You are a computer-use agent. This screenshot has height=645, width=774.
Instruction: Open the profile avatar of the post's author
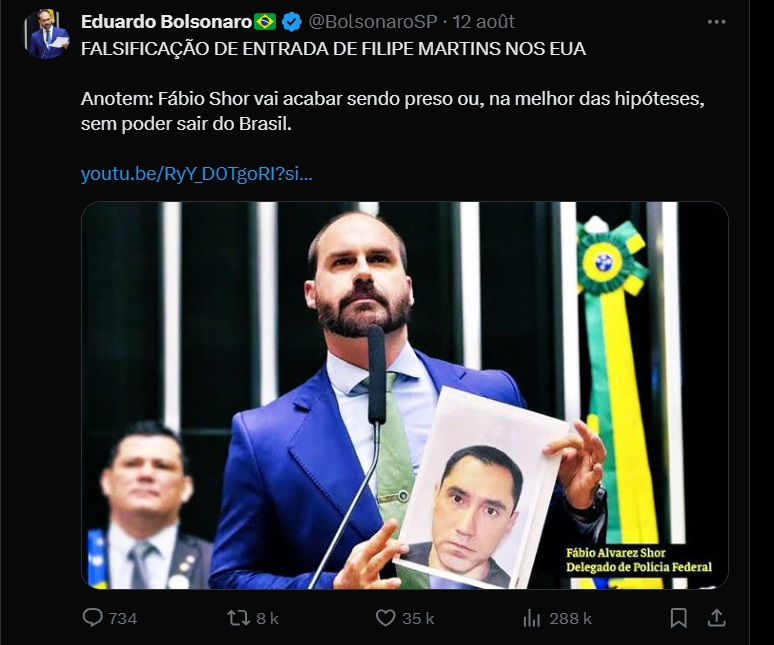point(47,35)
